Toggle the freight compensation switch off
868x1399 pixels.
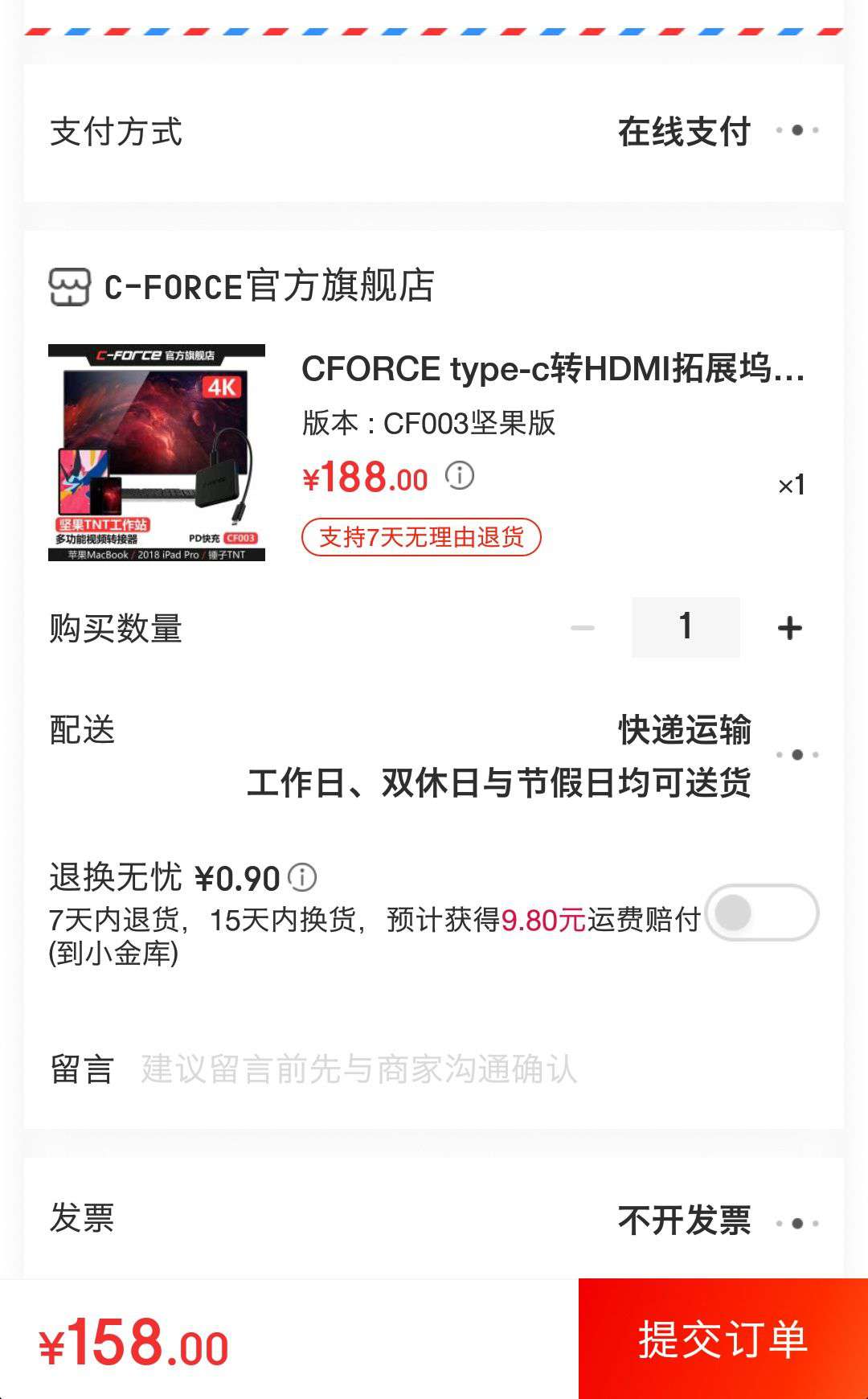point(762,913)
